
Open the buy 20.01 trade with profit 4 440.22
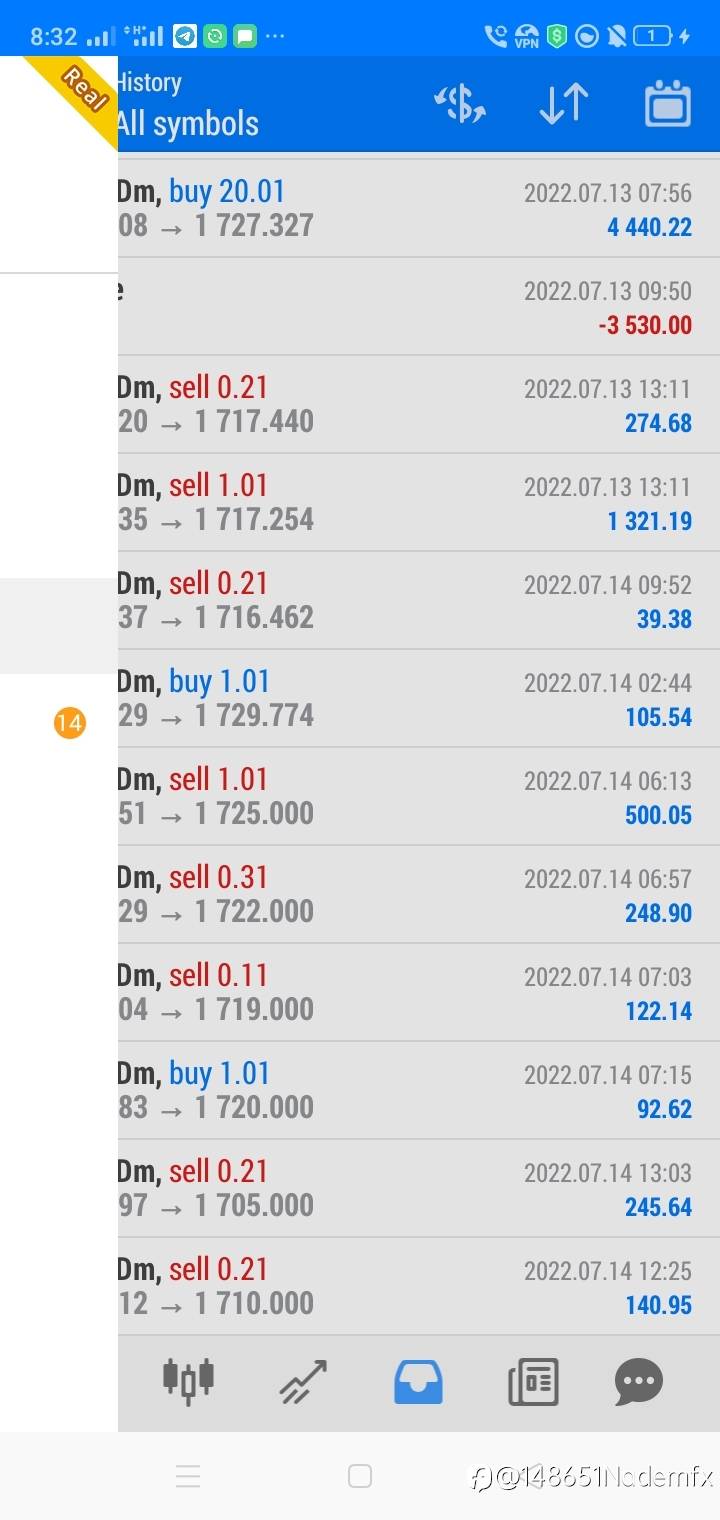click(x=419, y=208)
